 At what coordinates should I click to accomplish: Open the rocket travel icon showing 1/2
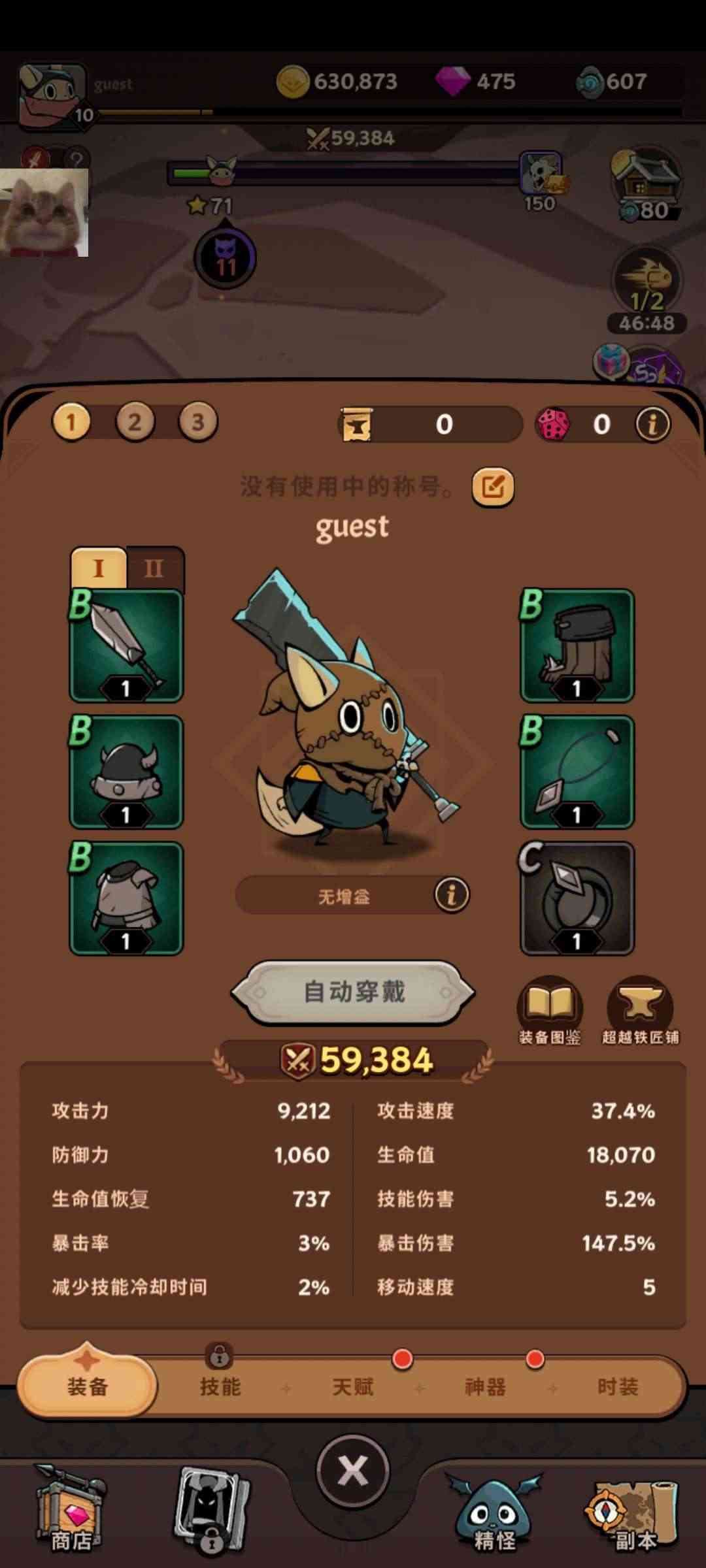pyautogui.click(x=647, y=278)
